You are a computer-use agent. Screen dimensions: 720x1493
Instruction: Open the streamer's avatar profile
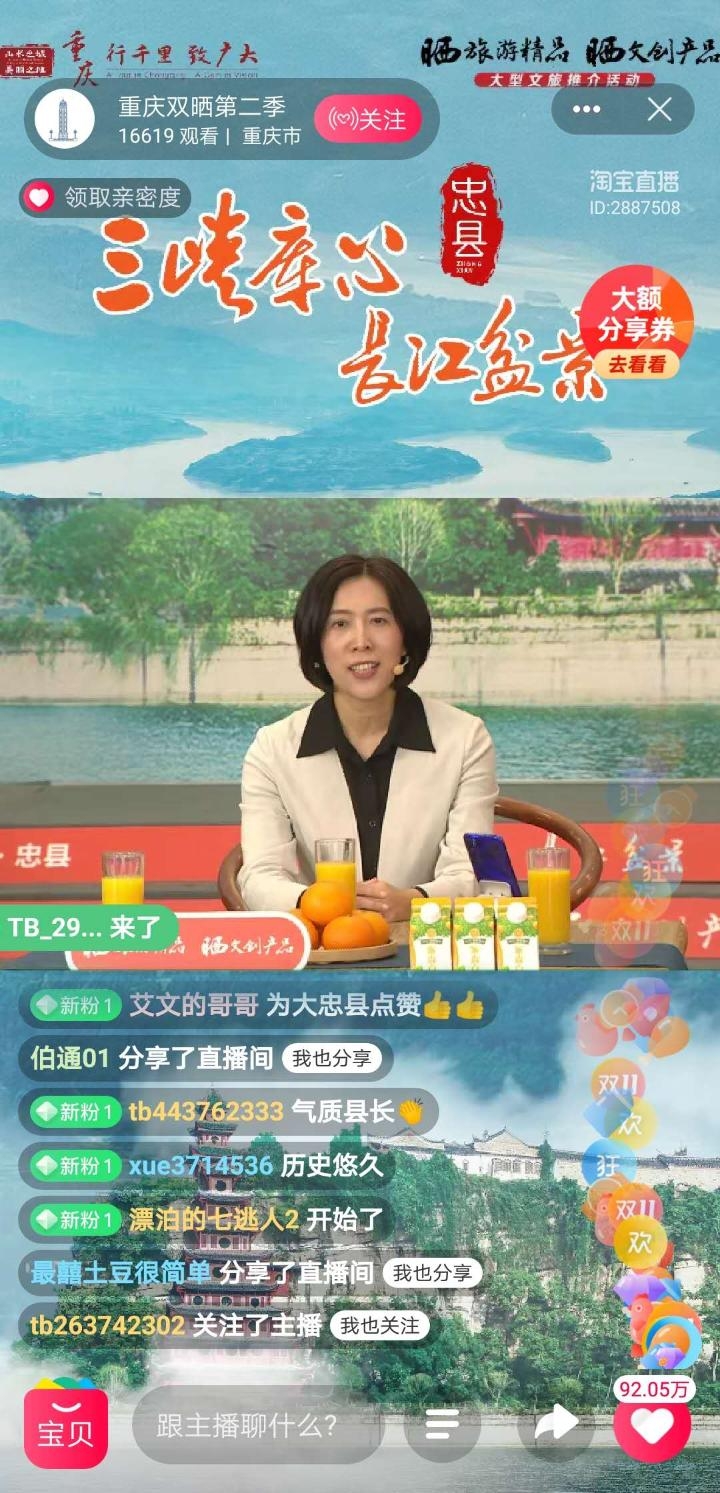64,120
